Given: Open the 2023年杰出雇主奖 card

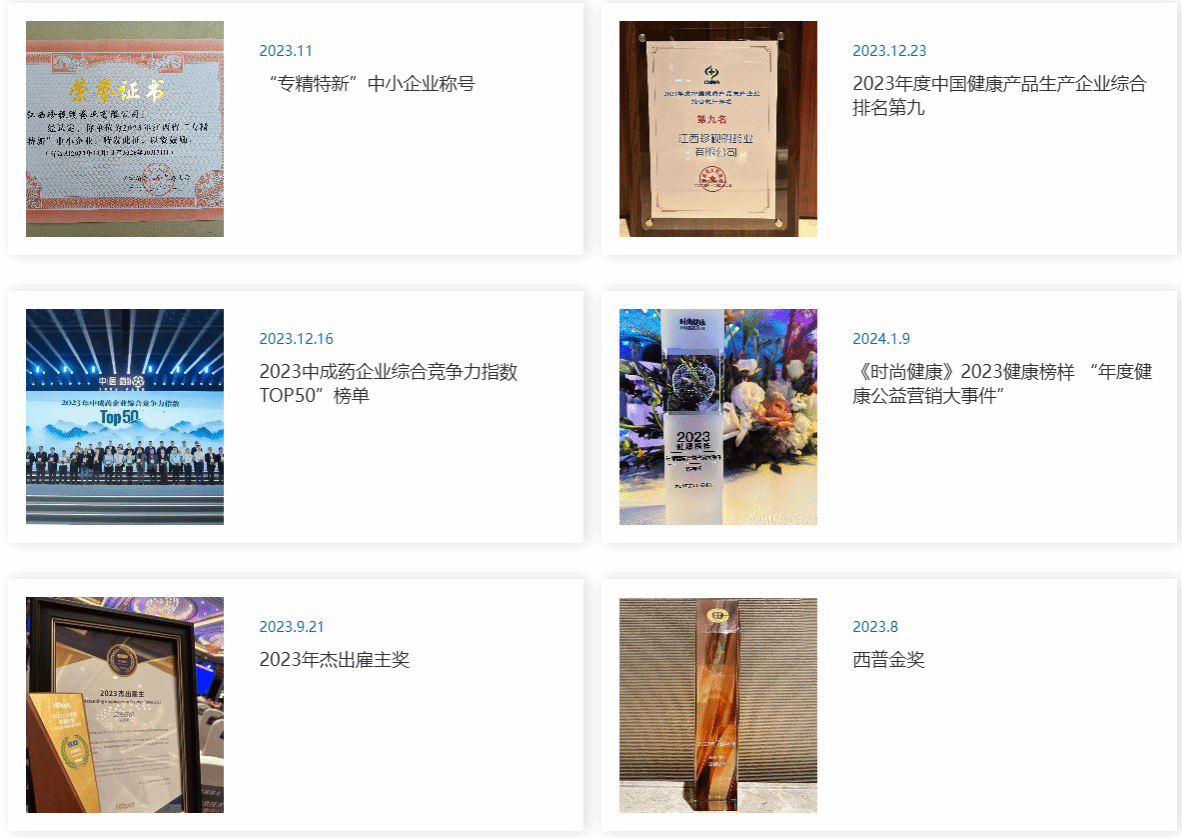Looking at the screenshot, I should pos(334,659).
